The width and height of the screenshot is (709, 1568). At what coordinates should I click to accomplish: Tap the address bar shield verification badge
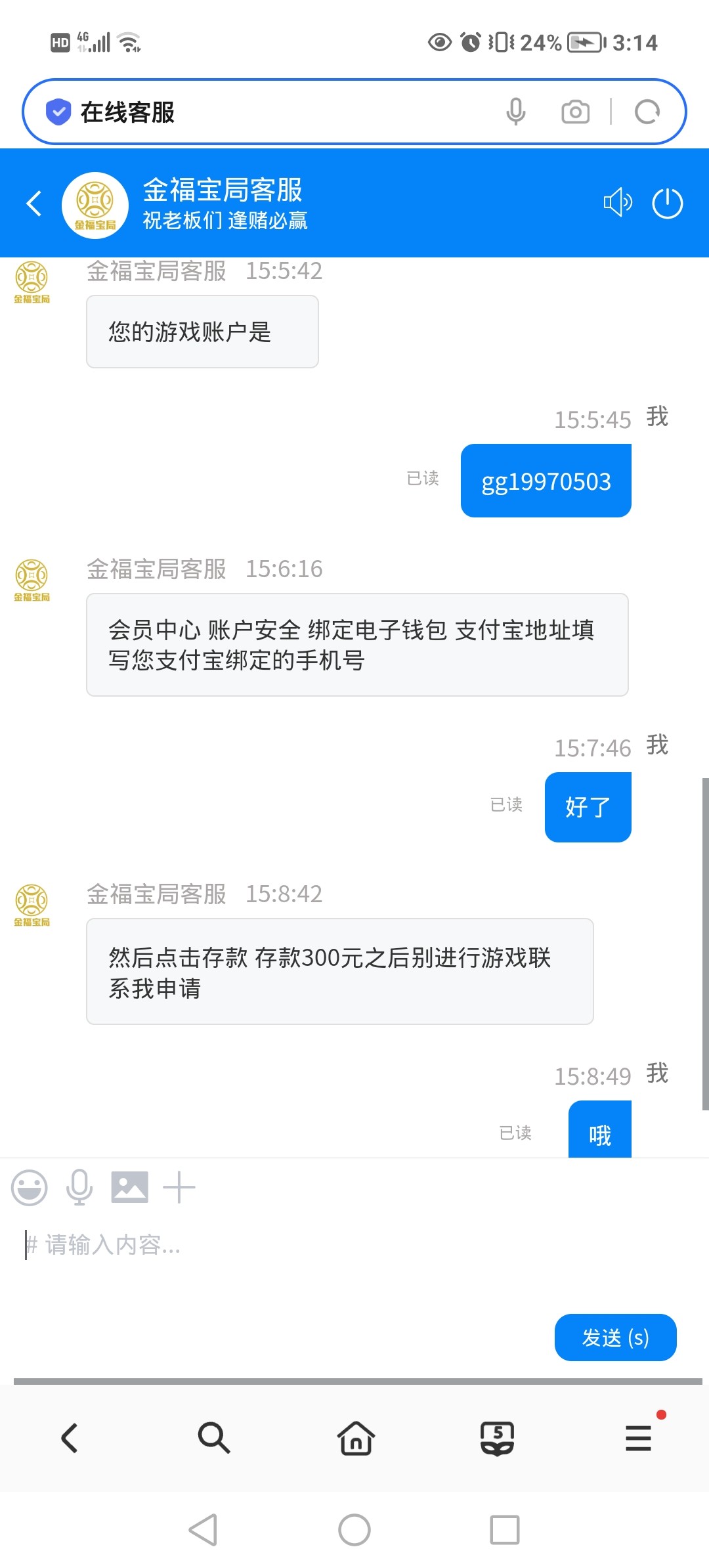point(58,111)
